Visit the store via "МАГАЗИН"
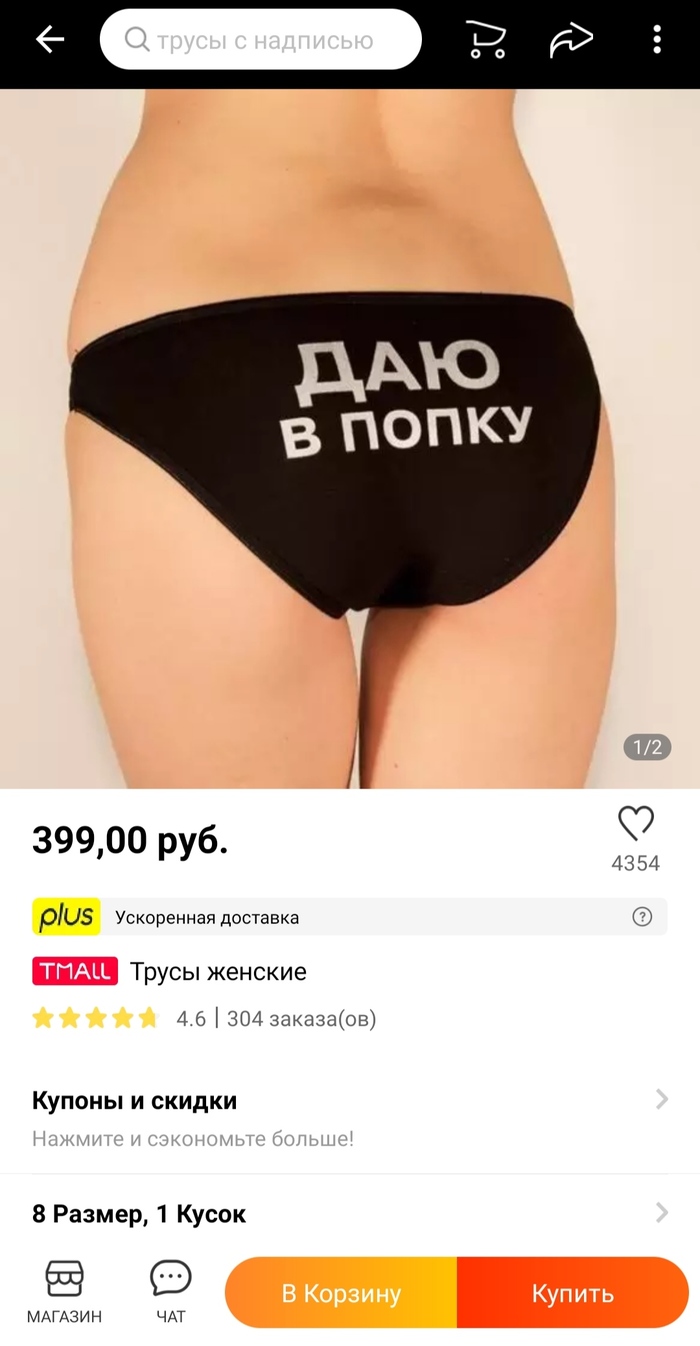Viewport: 700px width, 1346px height. (x=64, y=1291)
